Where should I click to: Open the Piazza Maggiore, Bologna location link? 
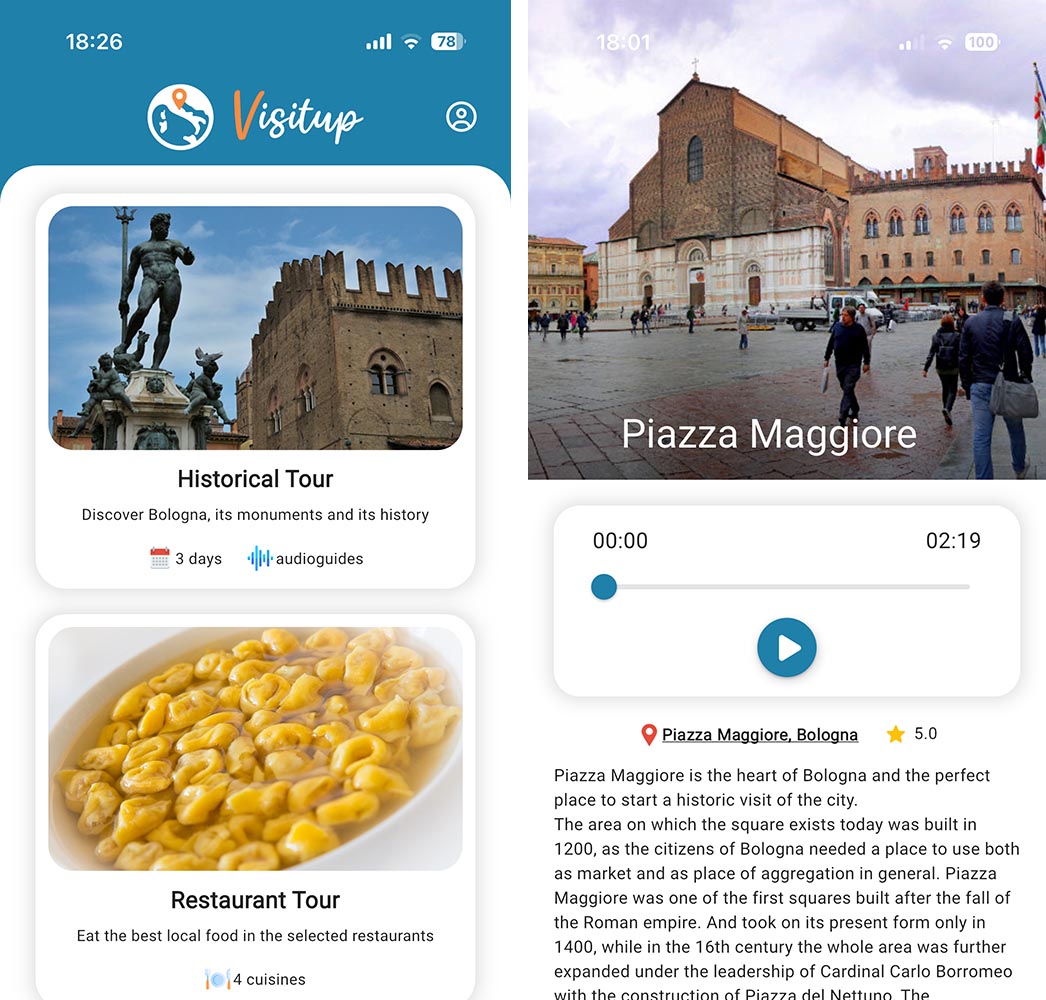tap(759, 735)
